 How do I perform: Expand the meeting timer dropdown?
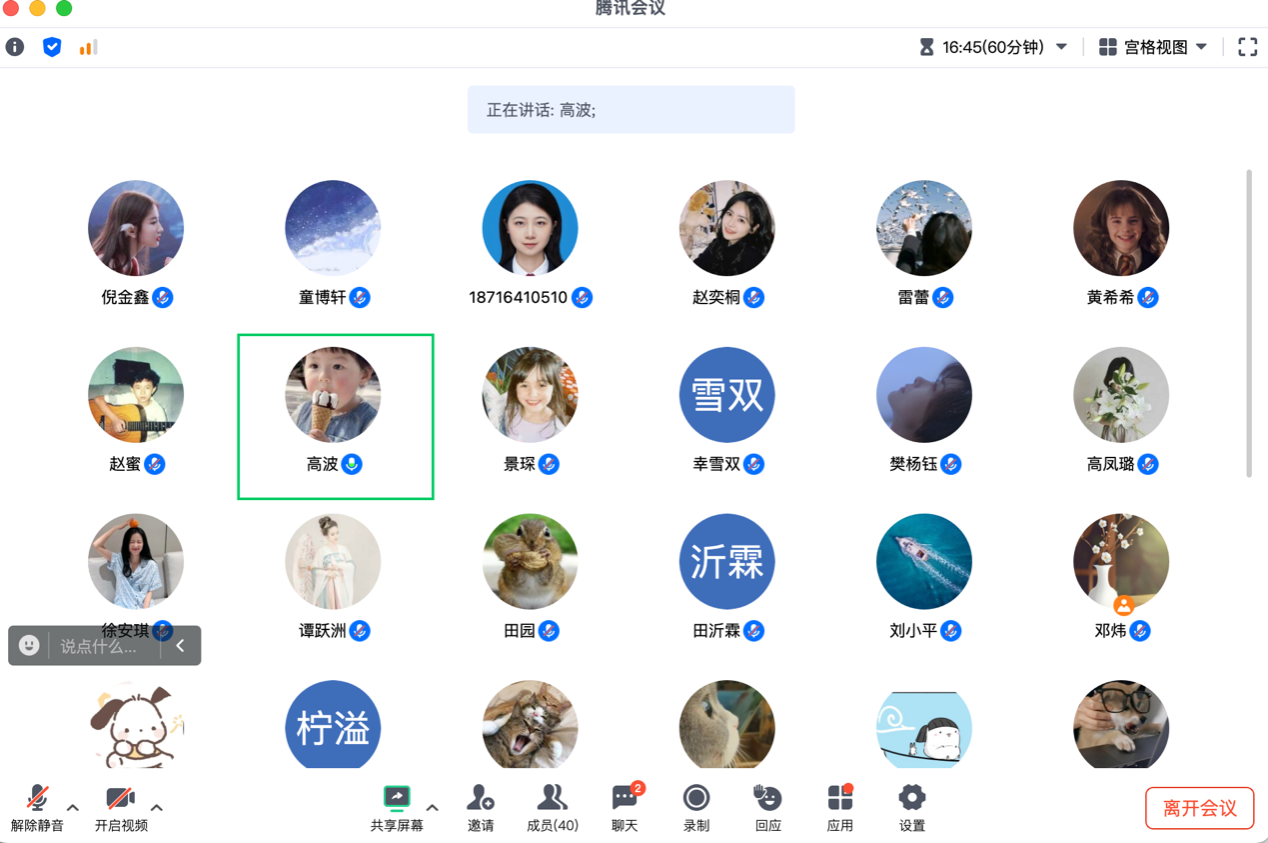(1062, 47)
